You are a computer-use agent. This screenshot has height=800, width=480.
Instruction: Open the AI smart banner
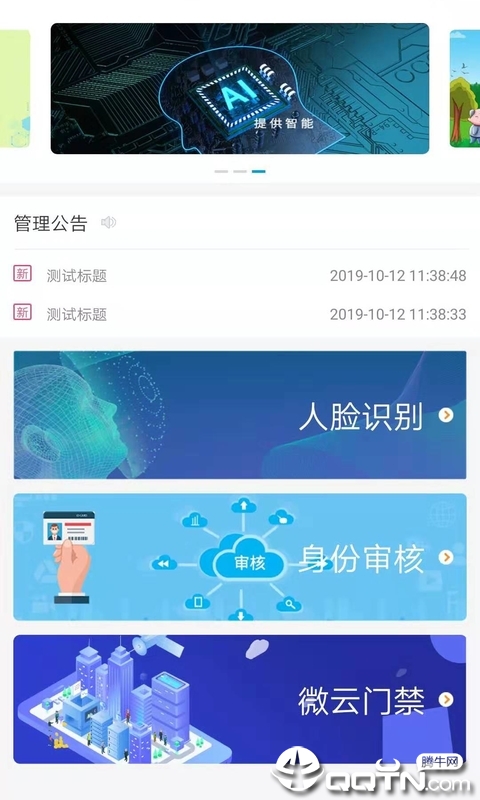coord(240,88)
